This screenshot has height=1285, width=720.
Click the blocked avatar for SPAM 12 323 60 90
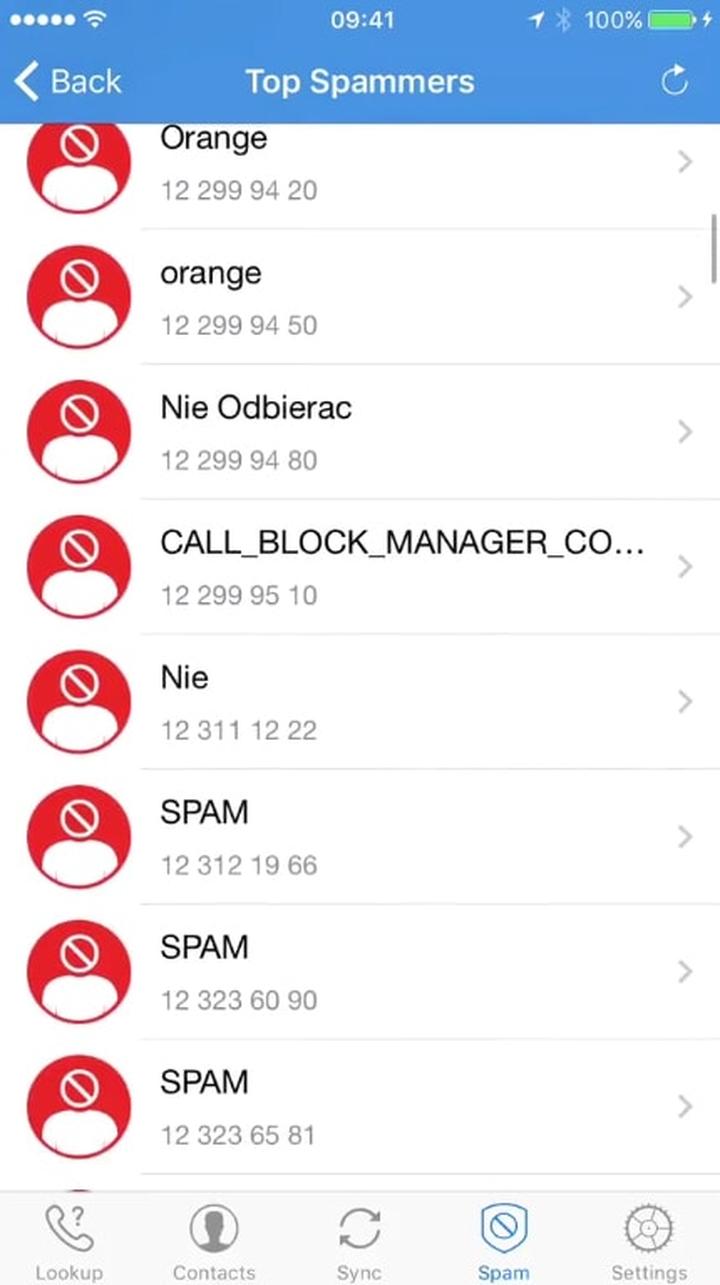point(78,971)
